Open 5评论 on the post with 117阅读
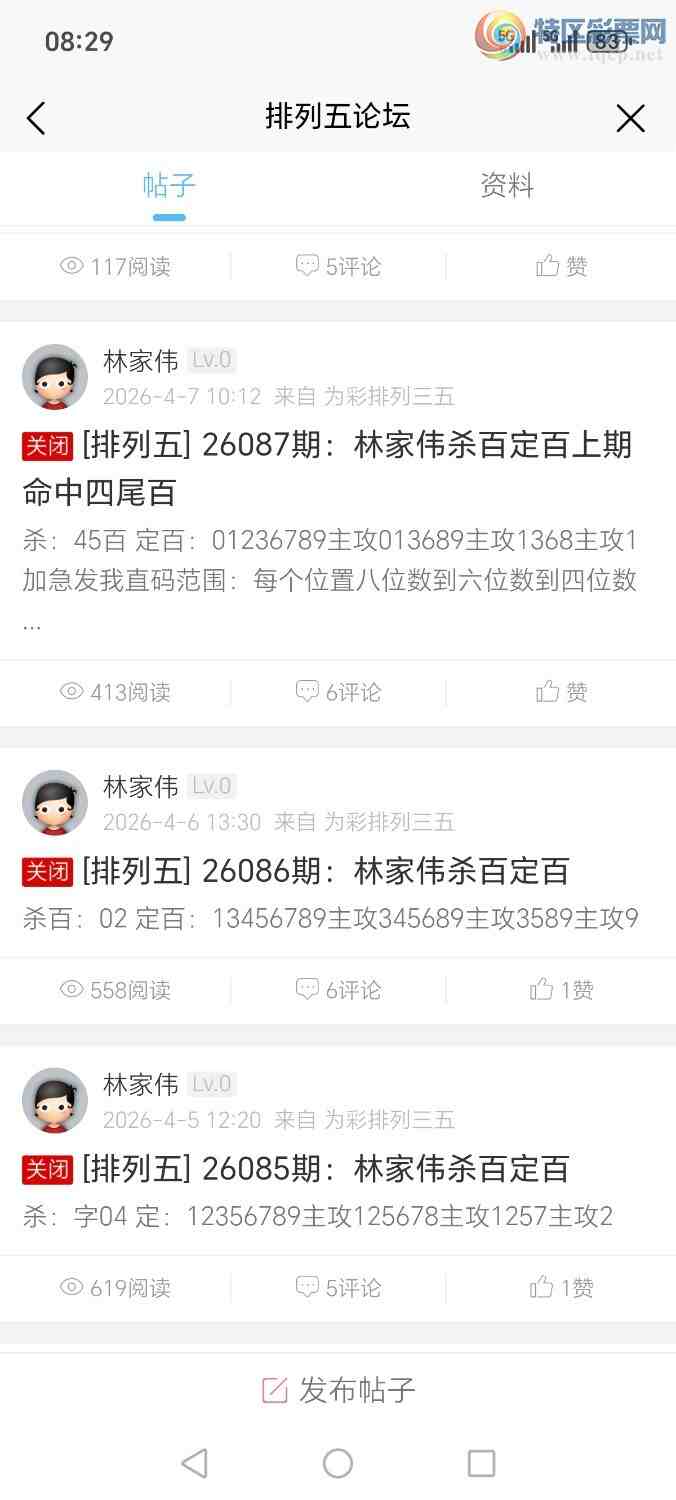The image size is (676, 1500). [x=338, y=266]
